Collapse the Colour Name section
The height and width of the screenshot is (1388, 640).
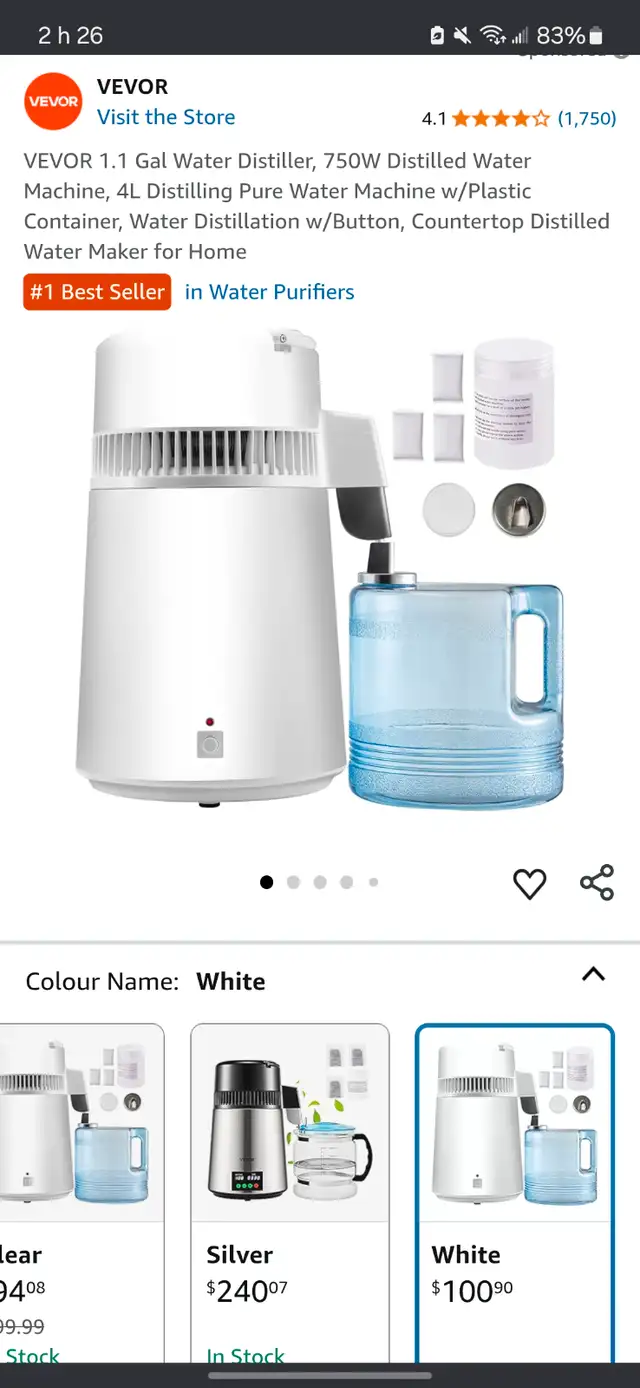(593, 974)
